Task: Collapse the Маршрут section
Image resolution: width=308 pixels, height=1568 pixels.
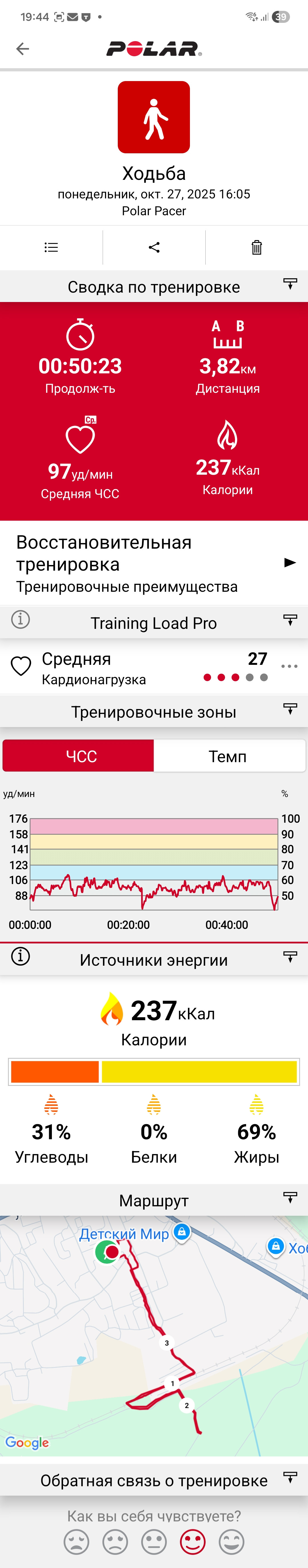Action: pyautogui.click(x=290, y=1197)
